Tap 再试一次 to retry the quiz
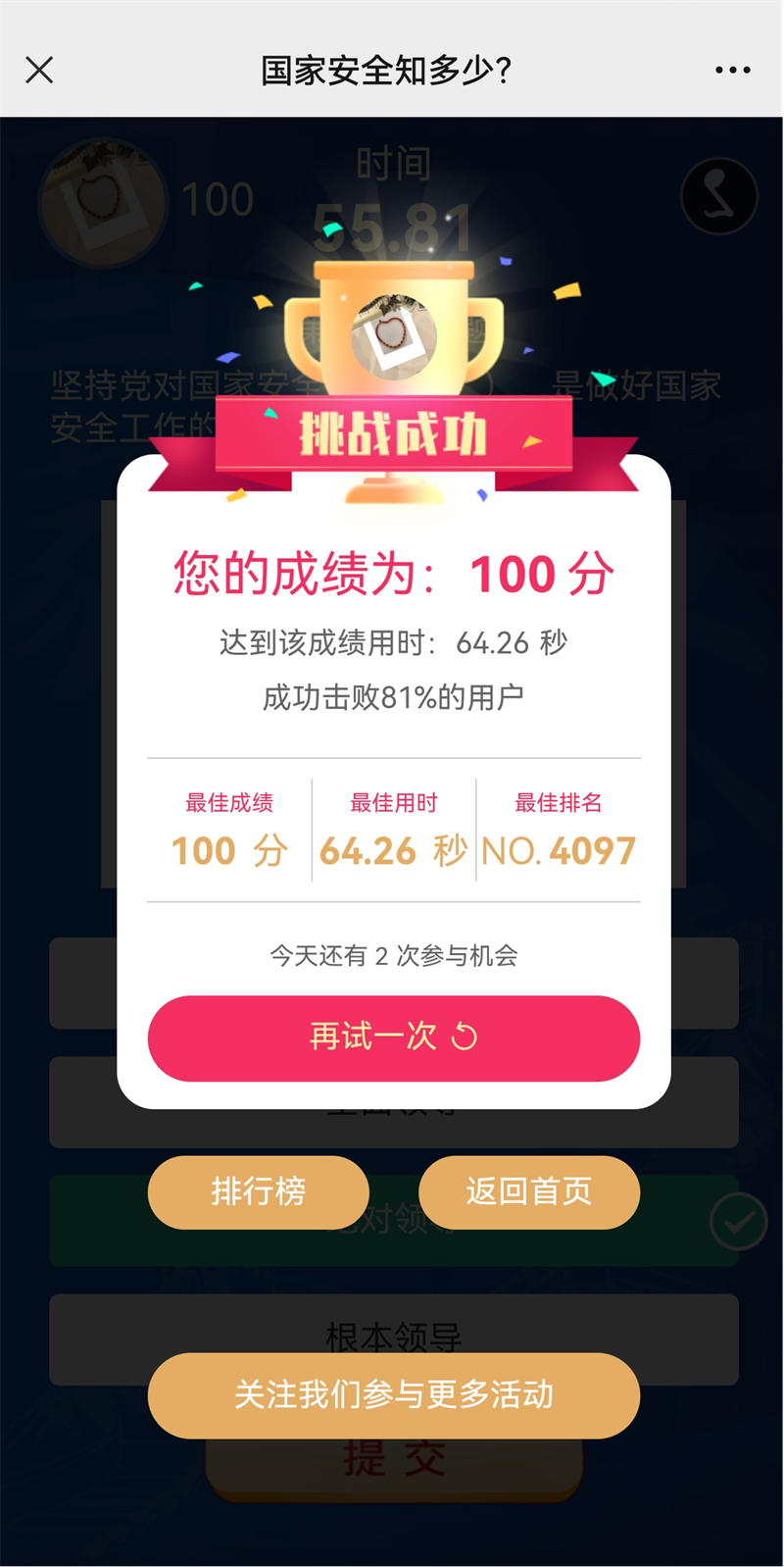 click(x=393, y=1037)
